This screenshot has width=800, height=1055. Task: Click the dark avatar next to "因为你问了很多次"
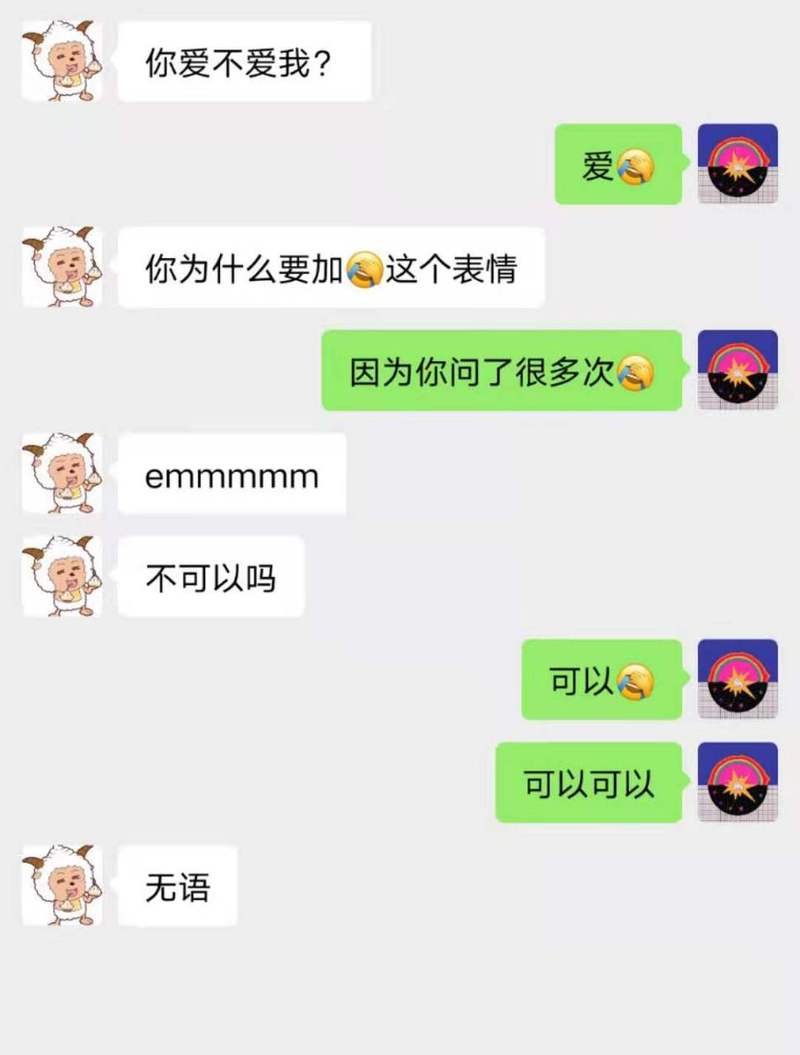pos(738,372)
